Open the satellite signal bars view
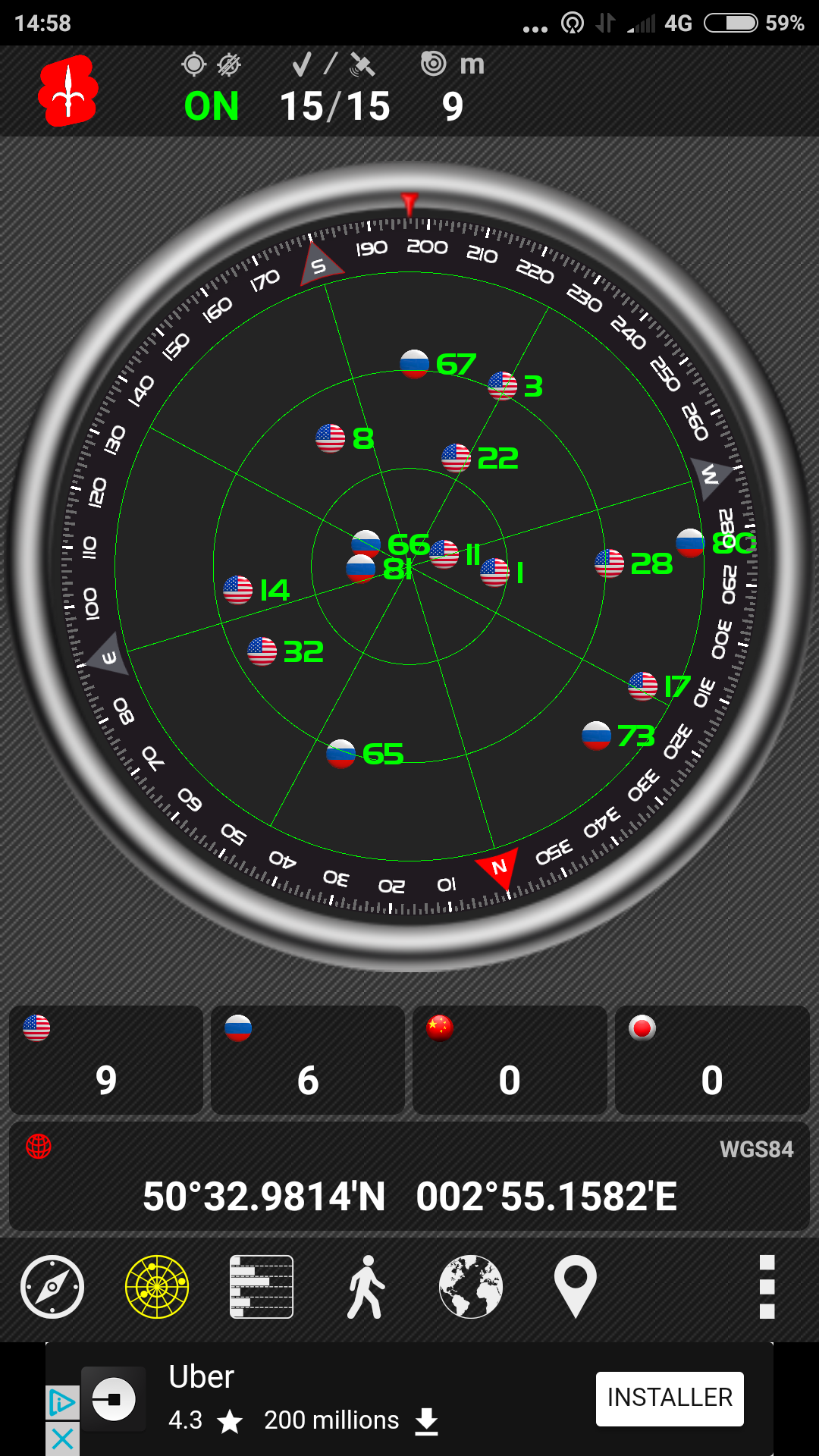Viewport: 819px width, 1456px height. click(261, 1287)
